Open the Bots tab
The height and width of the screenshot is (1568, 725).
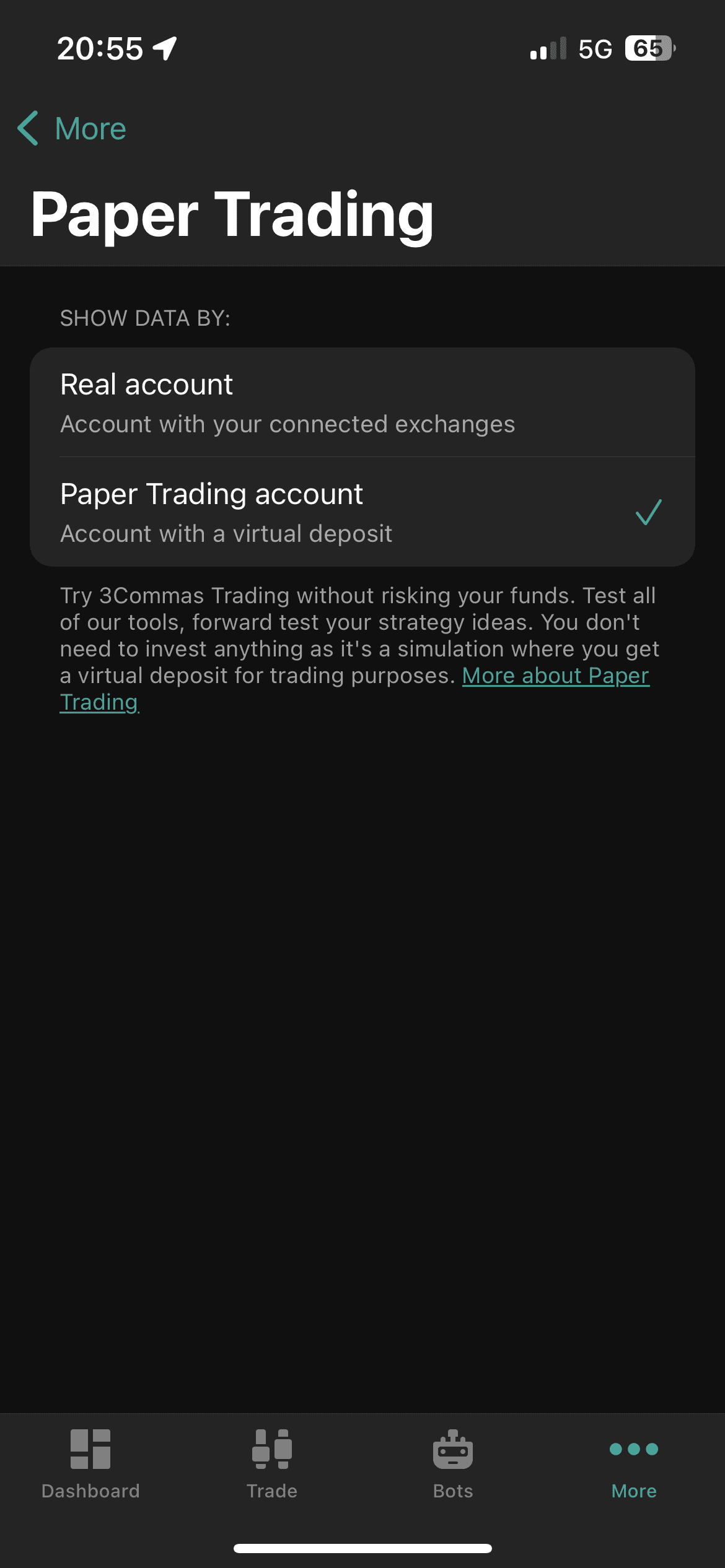pyautogui.click(x=453, y=1464)
